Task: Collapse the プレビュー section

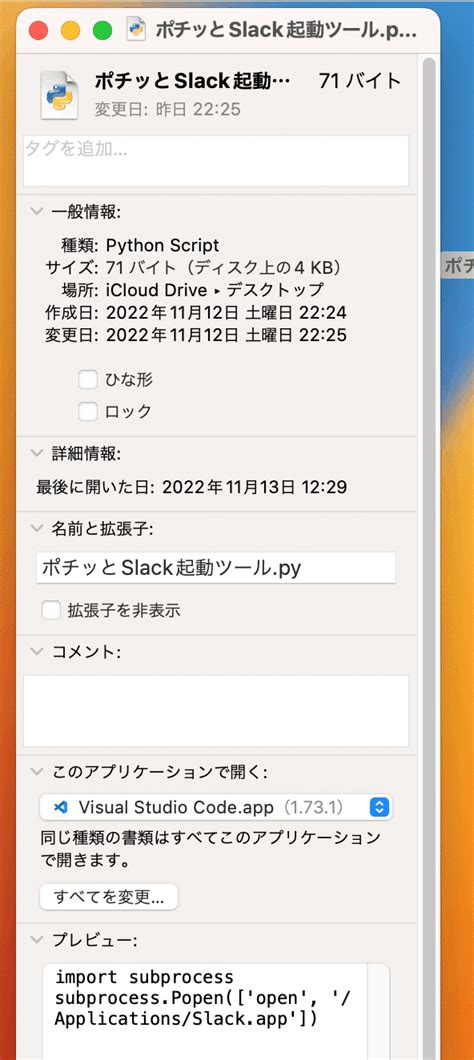Action: (35, 940)
